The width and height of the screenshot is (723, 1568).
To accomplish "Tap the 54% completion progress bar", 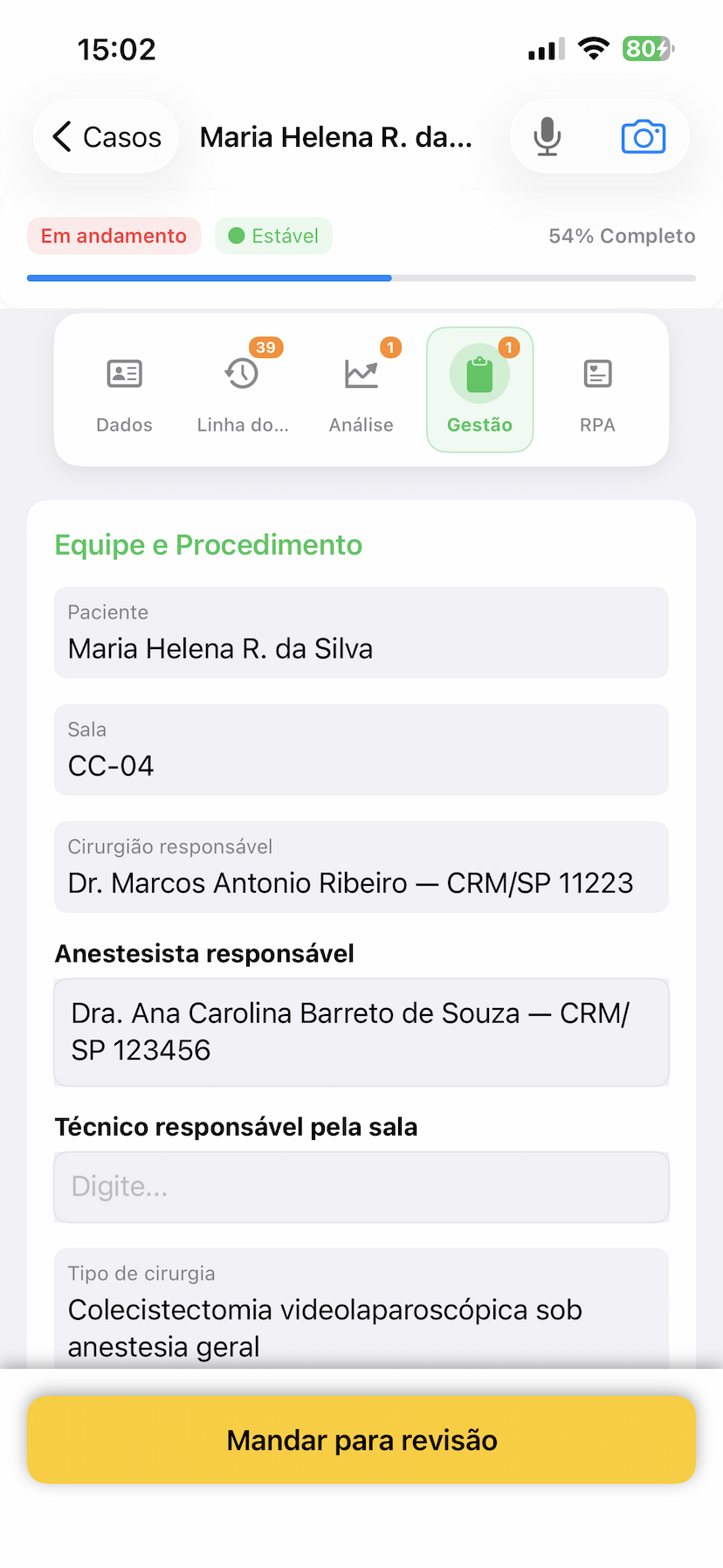I will click(361, 278).
